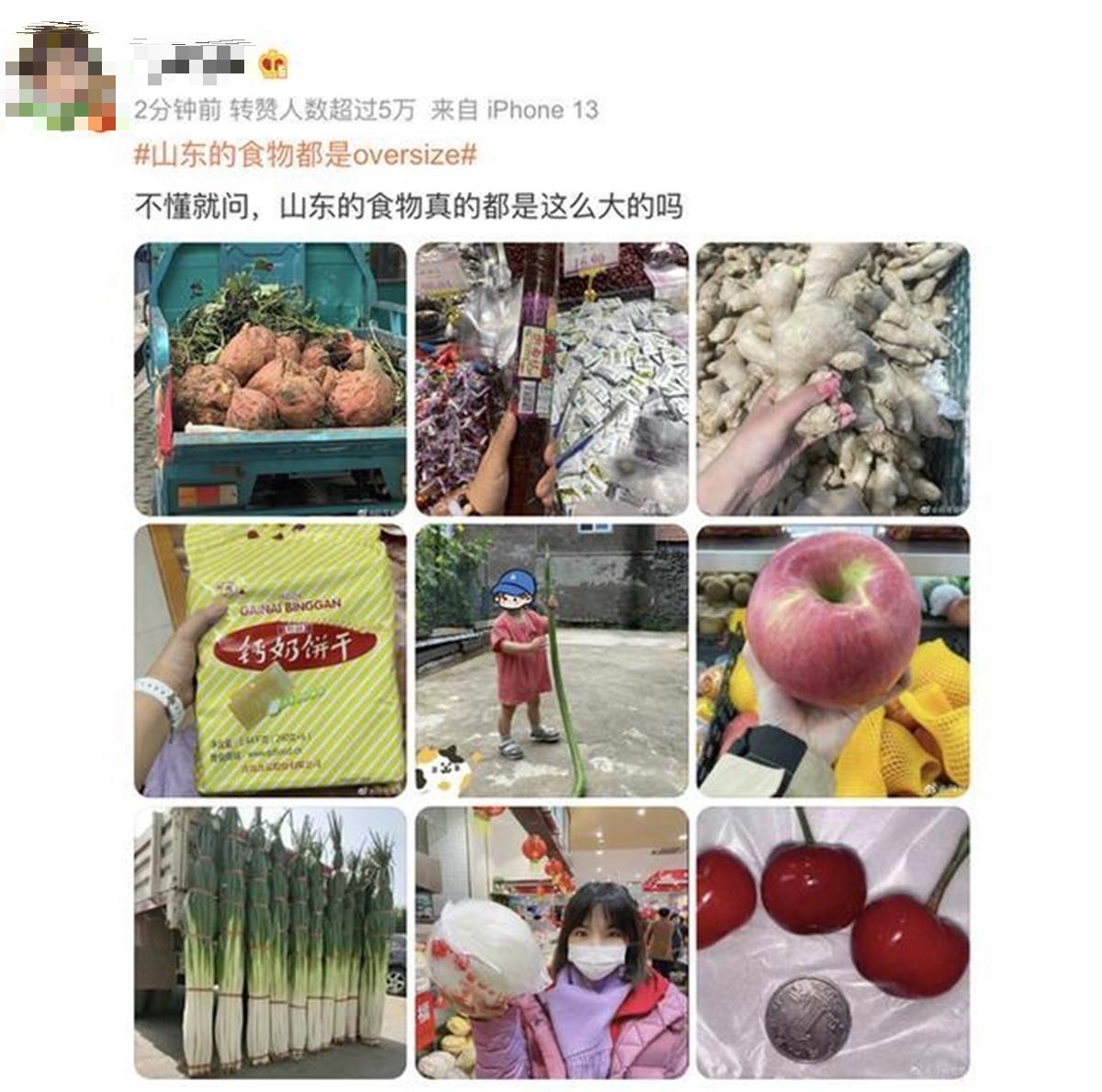Viewport: 1102px width, 1092px height.
Task: Enlarge the ginger root photo
Action: [x=833, y=378]
